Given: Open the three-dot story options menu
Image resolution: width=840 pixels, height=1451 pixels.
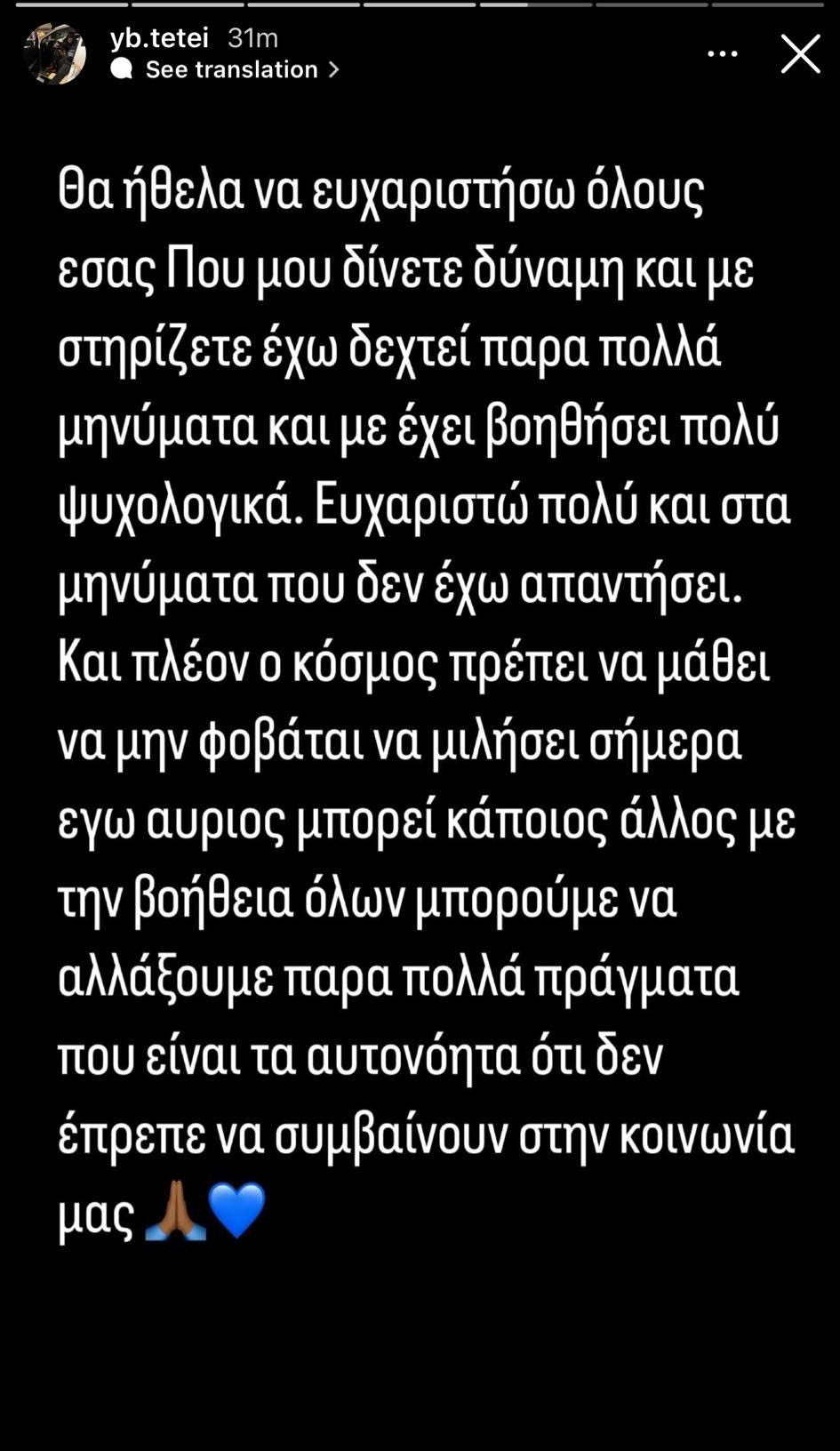Looking at the screenshot, I should [x=722, y=54].
